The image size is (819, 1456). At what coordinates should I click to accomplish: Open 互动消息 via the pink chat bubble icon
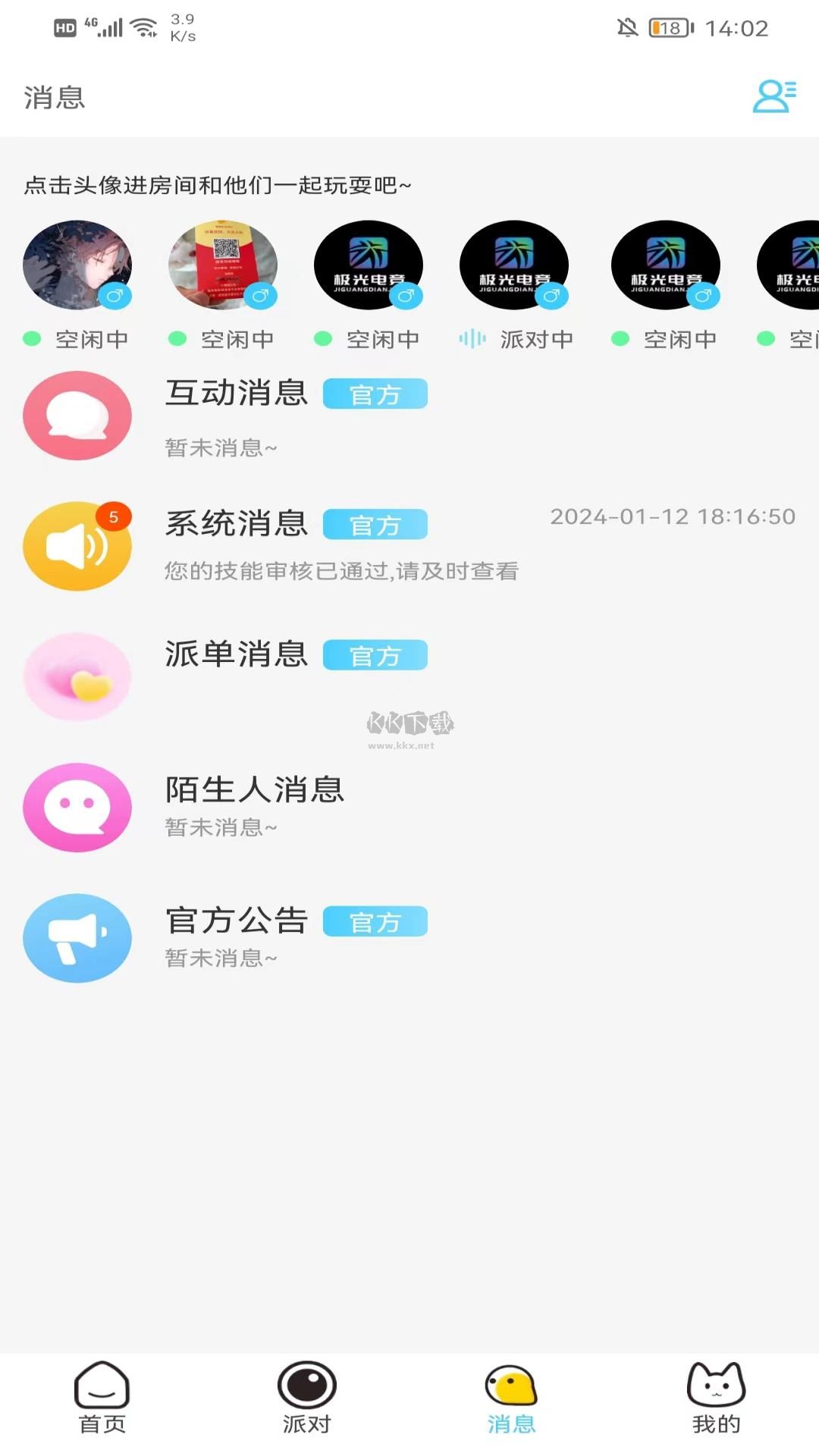[77, 415]
